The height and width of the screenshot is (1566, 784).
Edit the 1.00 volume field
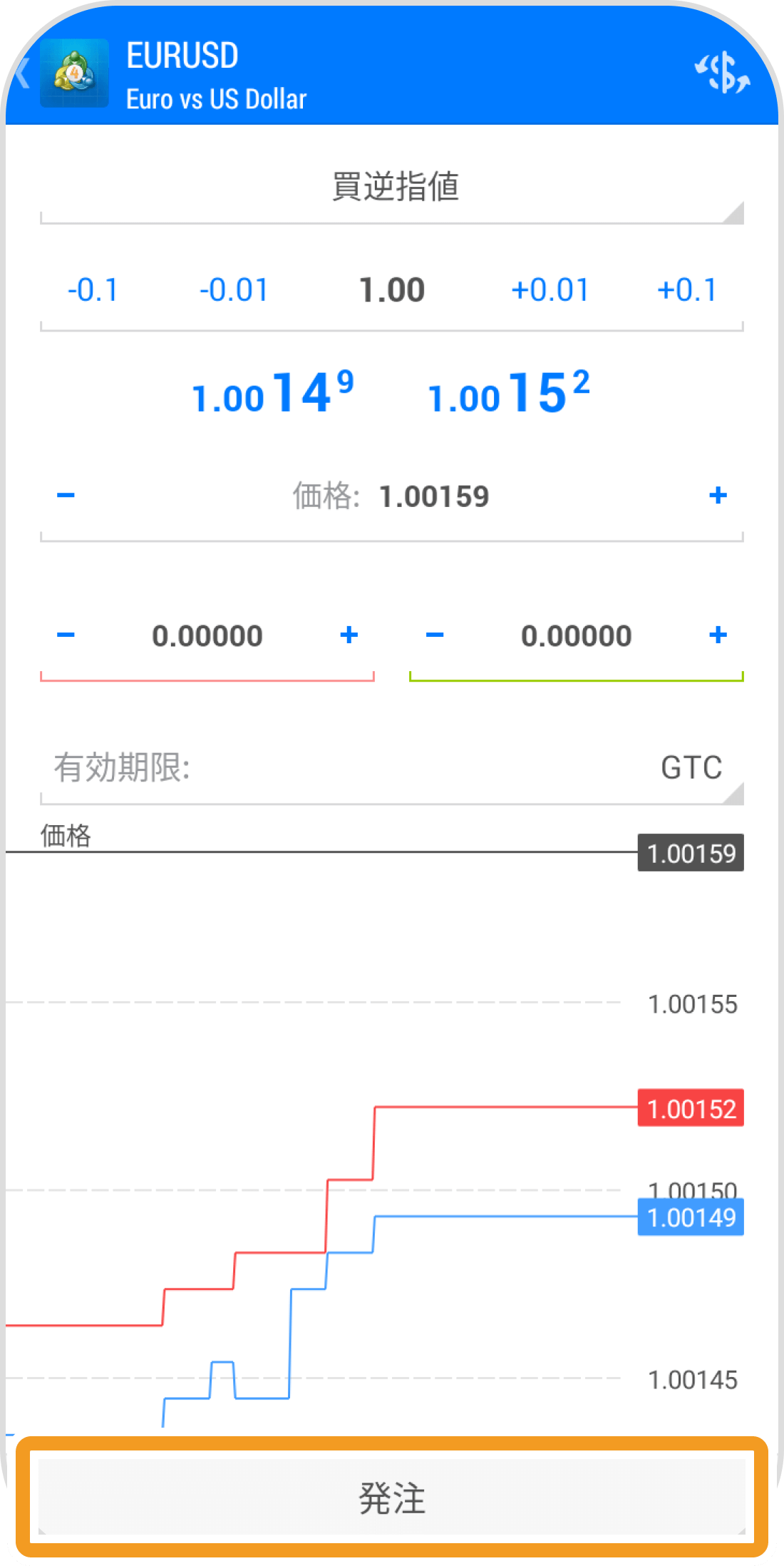click(x=392, y=290)
